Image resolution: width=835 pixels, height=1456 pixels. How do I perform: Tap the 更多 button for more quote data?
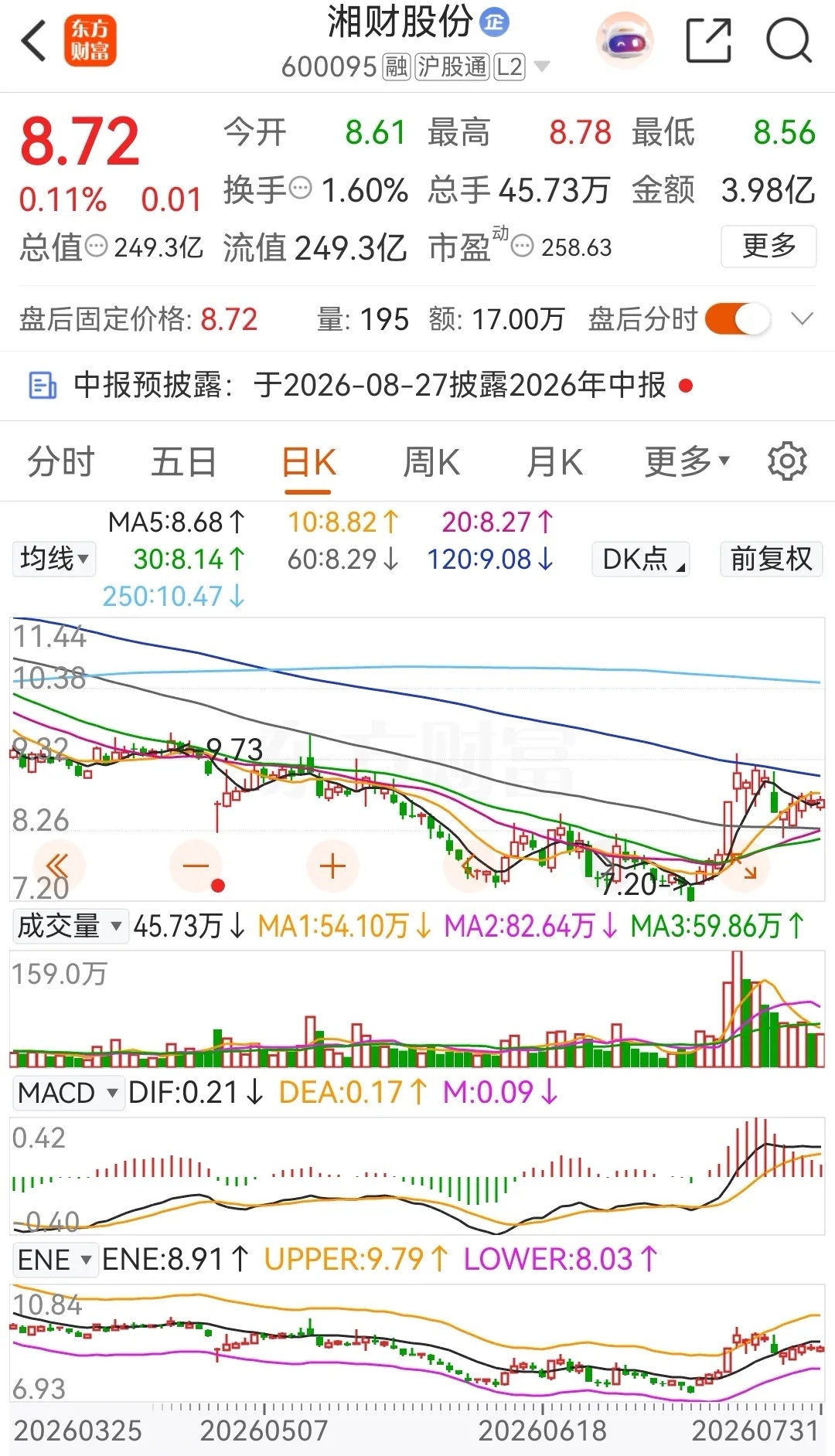coord(769,247)
